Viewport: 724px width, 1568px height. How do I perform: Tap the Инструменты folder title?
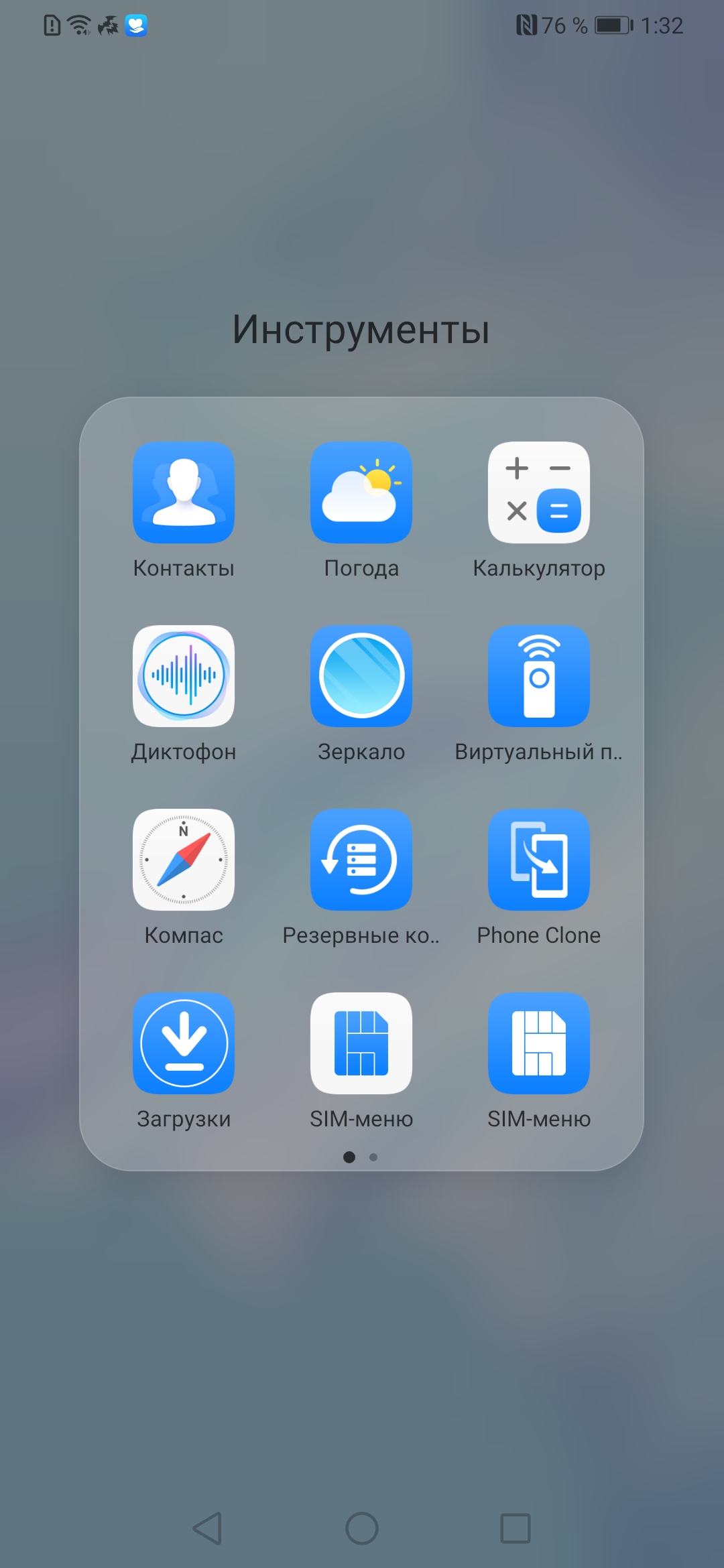pyautogui.click(x=361, y=330)
